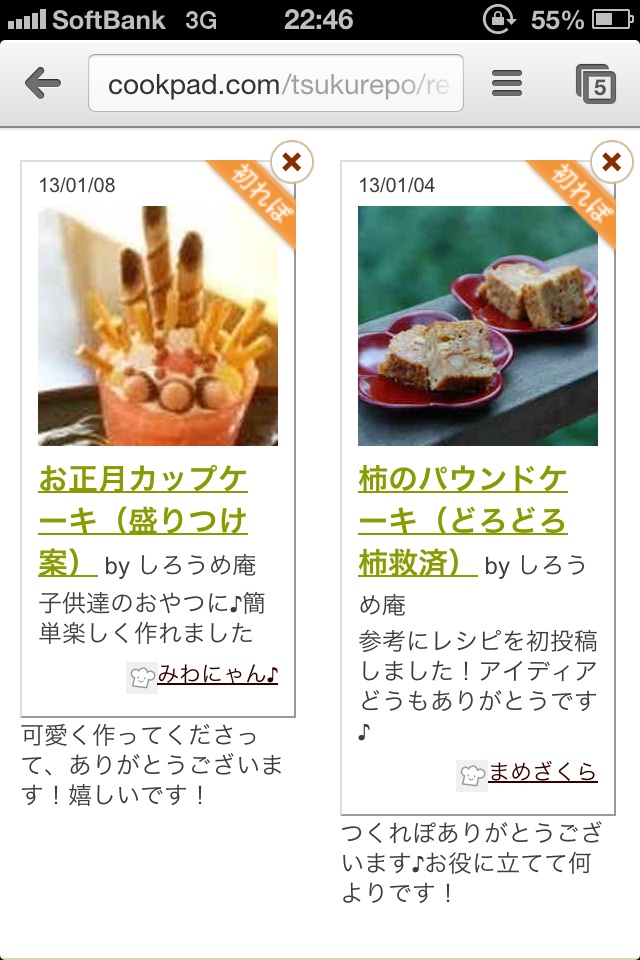
Task: Open the browser tab switcher
Action: tap(596, 84)
